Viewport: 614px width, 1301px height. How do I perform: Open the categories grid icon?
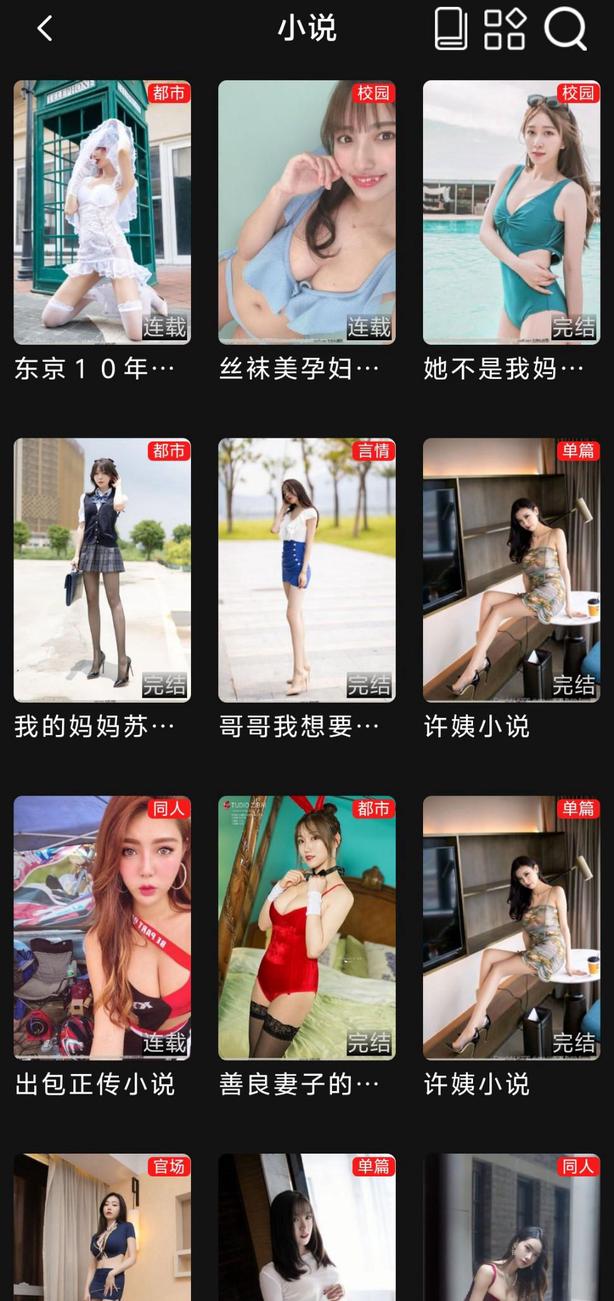point(505,28)
